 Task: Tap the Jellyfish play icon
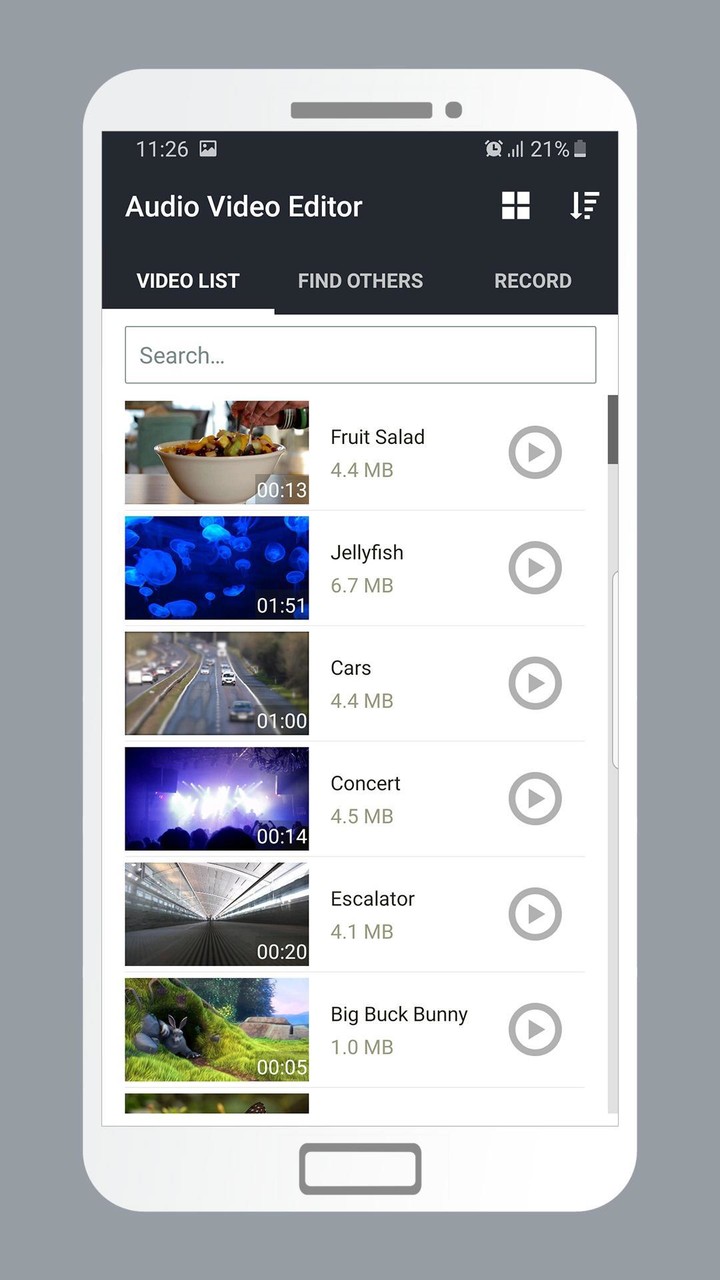coord(535,568)
